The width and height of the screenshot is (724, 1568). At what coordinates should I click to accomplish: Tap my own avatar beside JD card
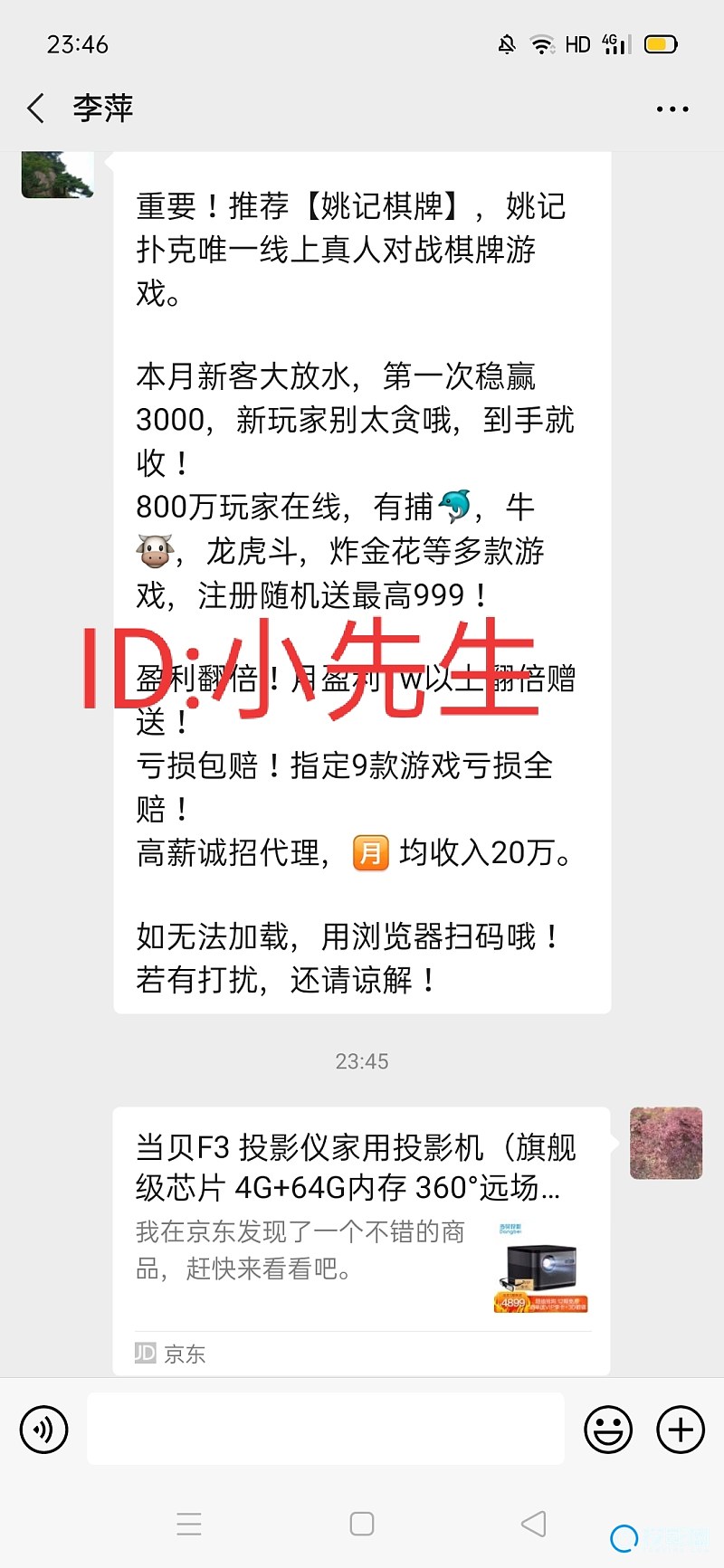[666, 1143]
